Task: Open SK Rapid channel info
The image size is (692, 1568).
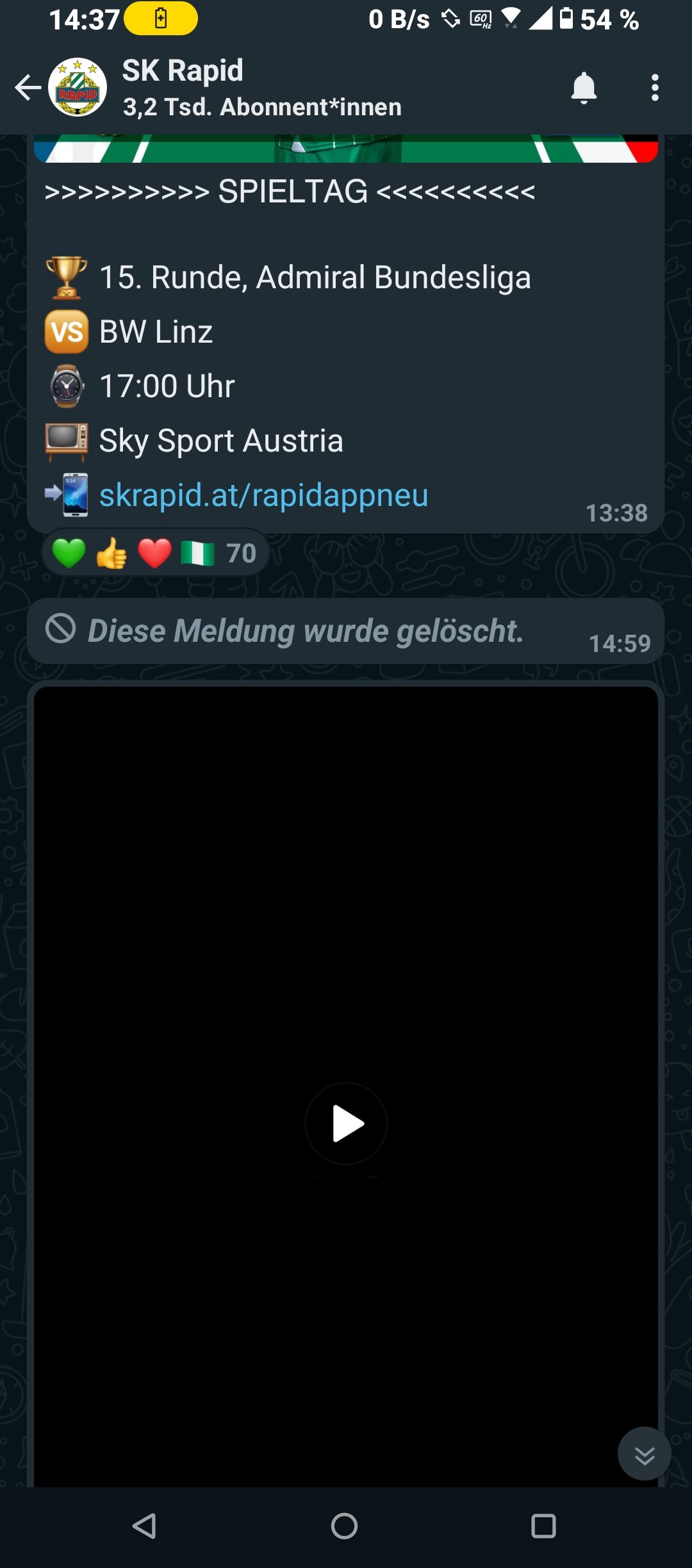Action: [262, 88]
